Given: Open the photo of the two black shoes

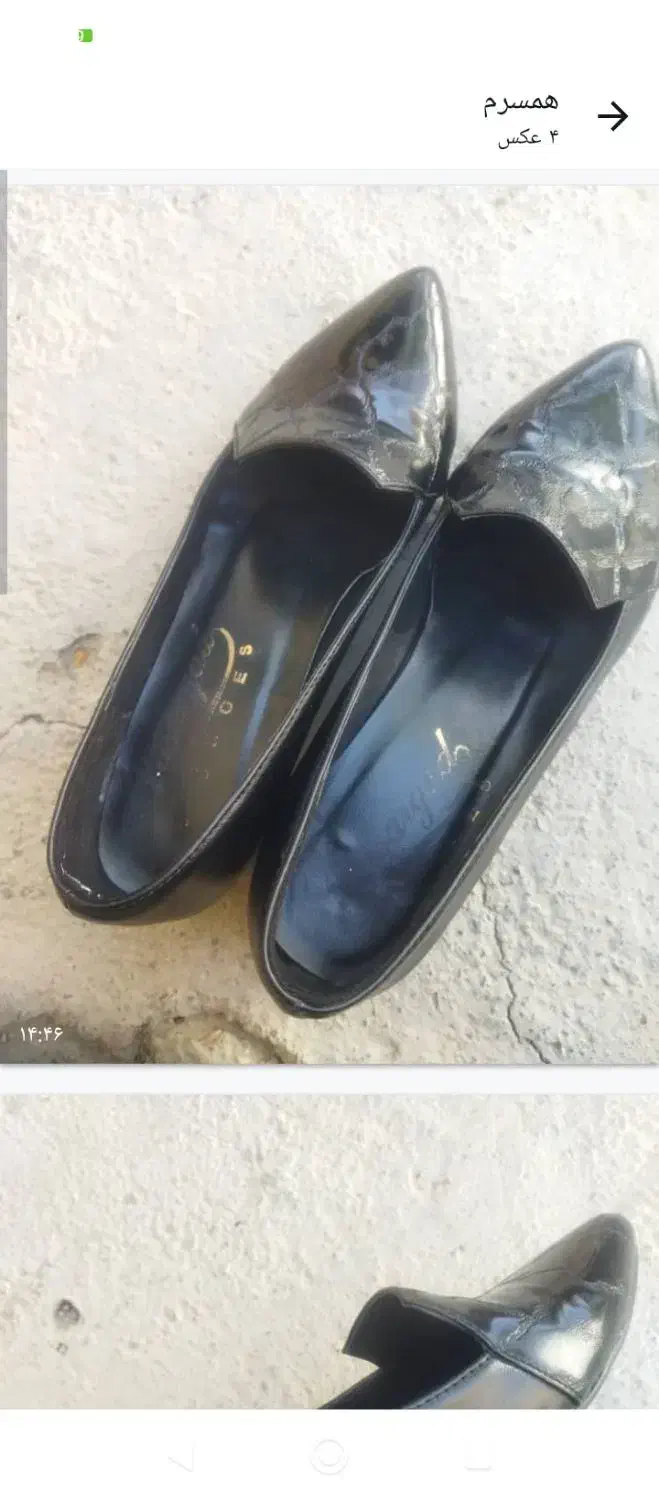Looking at the screenshot, I should point(330,625).
